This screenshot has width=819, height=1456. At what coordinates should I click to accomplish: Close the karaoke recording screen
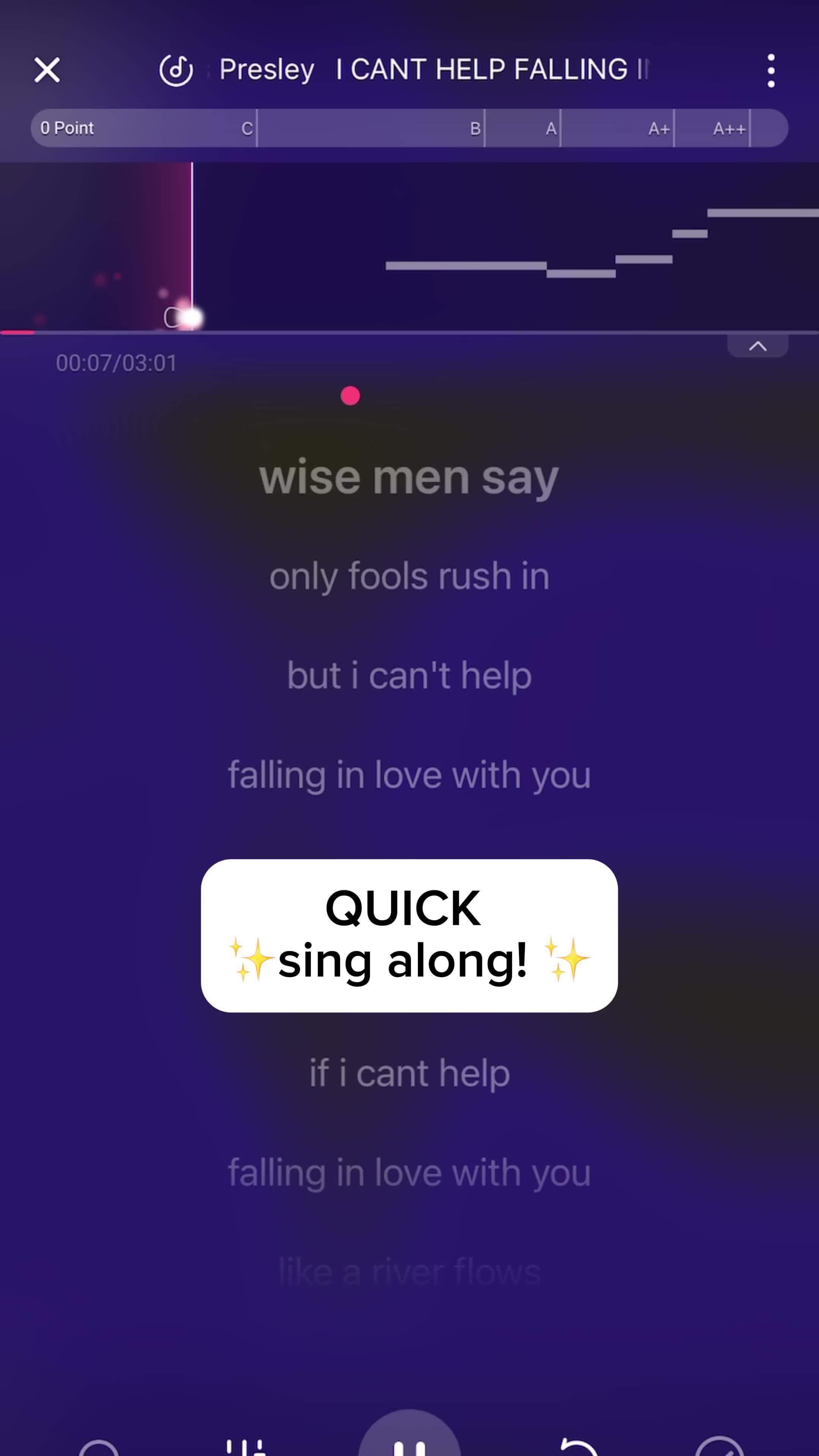[47, 70]
